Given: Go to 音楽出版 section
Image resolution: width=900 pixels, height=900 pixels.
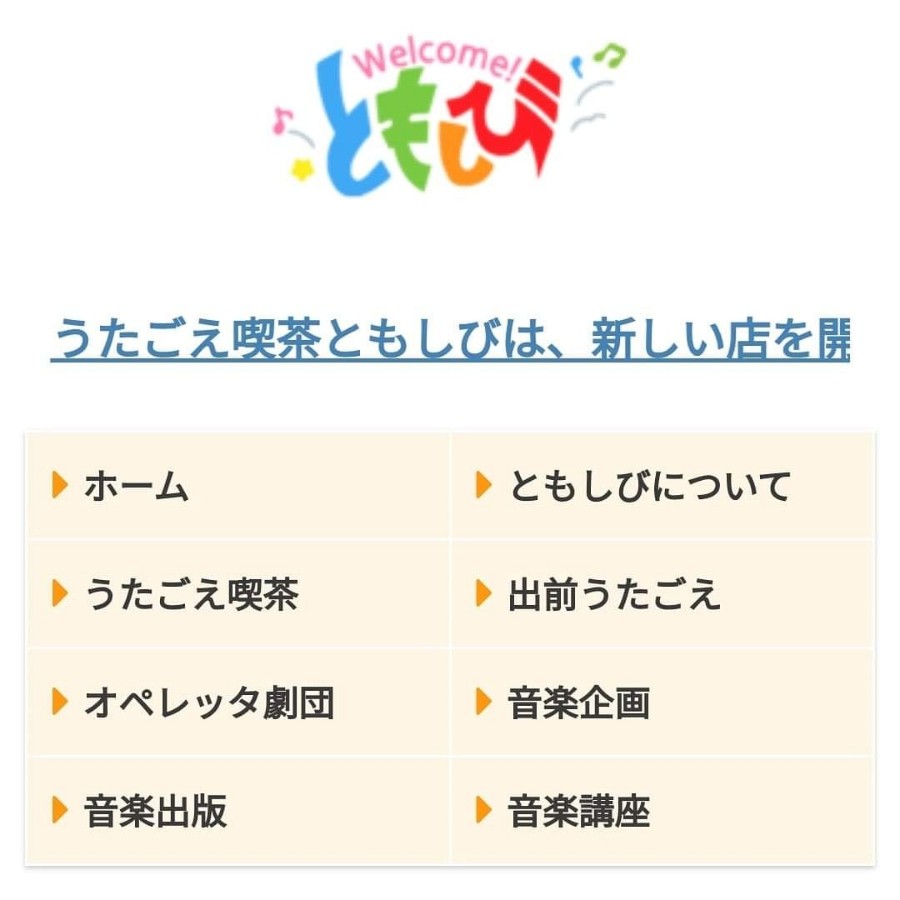Looking at the screenshot, I should pos(155,811).
